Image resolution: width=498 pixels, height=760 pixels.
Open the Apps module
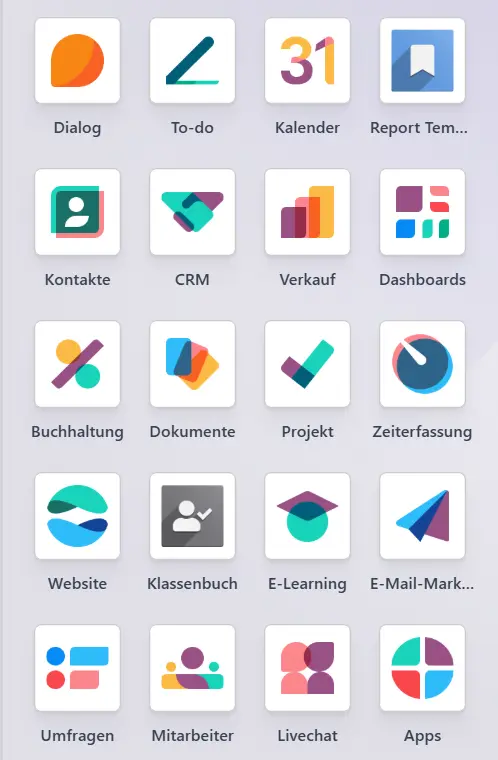[x=422, y=668]
